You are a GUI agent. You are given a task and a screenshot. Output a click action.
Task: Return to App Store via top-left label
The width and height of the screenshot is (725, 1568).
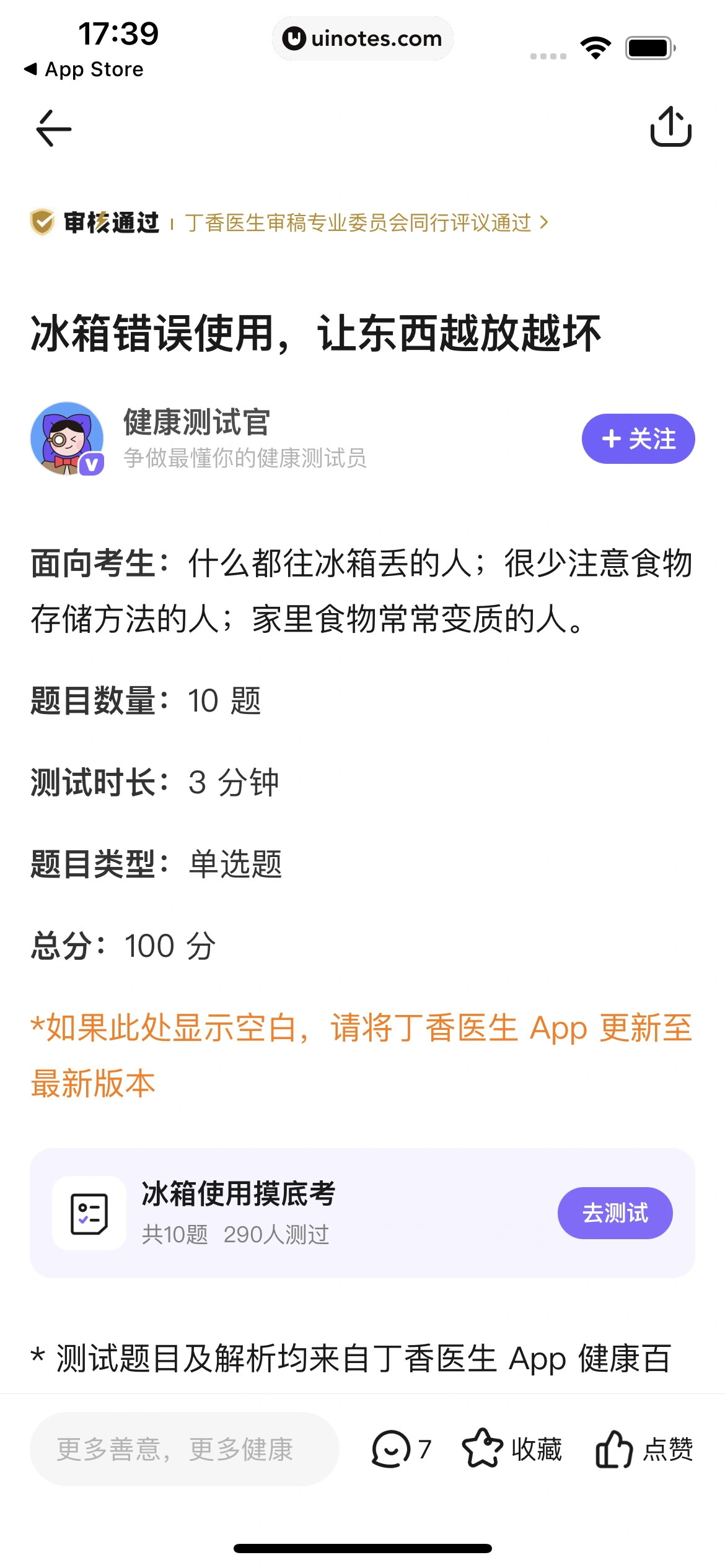(x=81, y=69)
